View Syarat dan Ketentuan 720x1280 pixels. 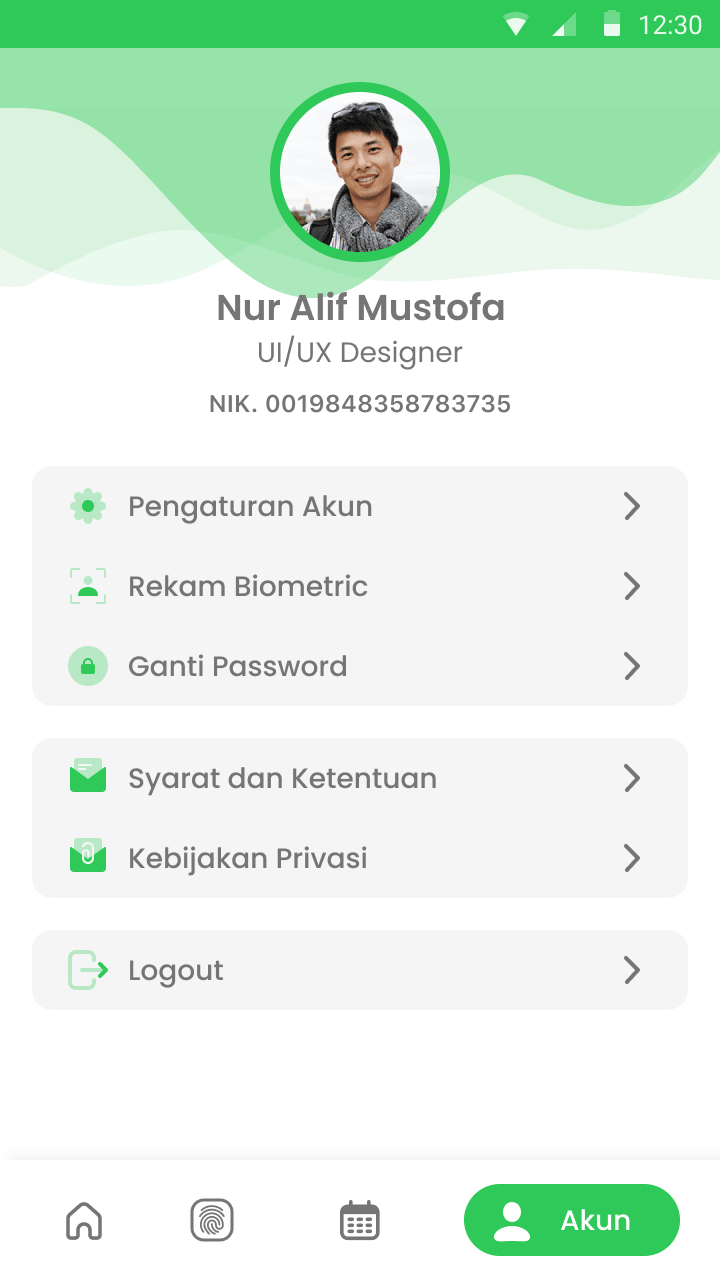tap(360, 778)
